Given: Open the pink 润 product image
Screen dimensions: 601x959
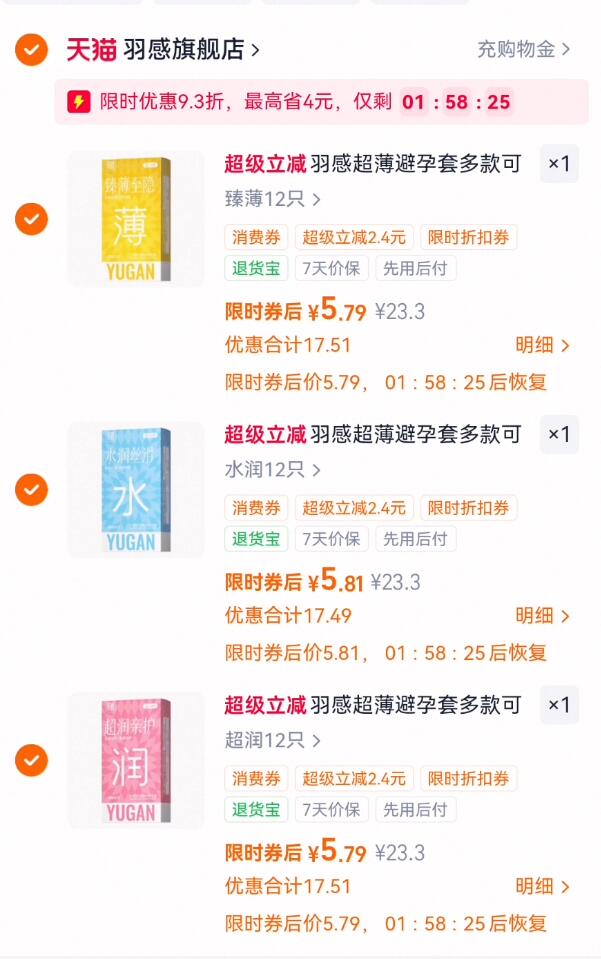Looking at the screenshot, I should point(136,760).
